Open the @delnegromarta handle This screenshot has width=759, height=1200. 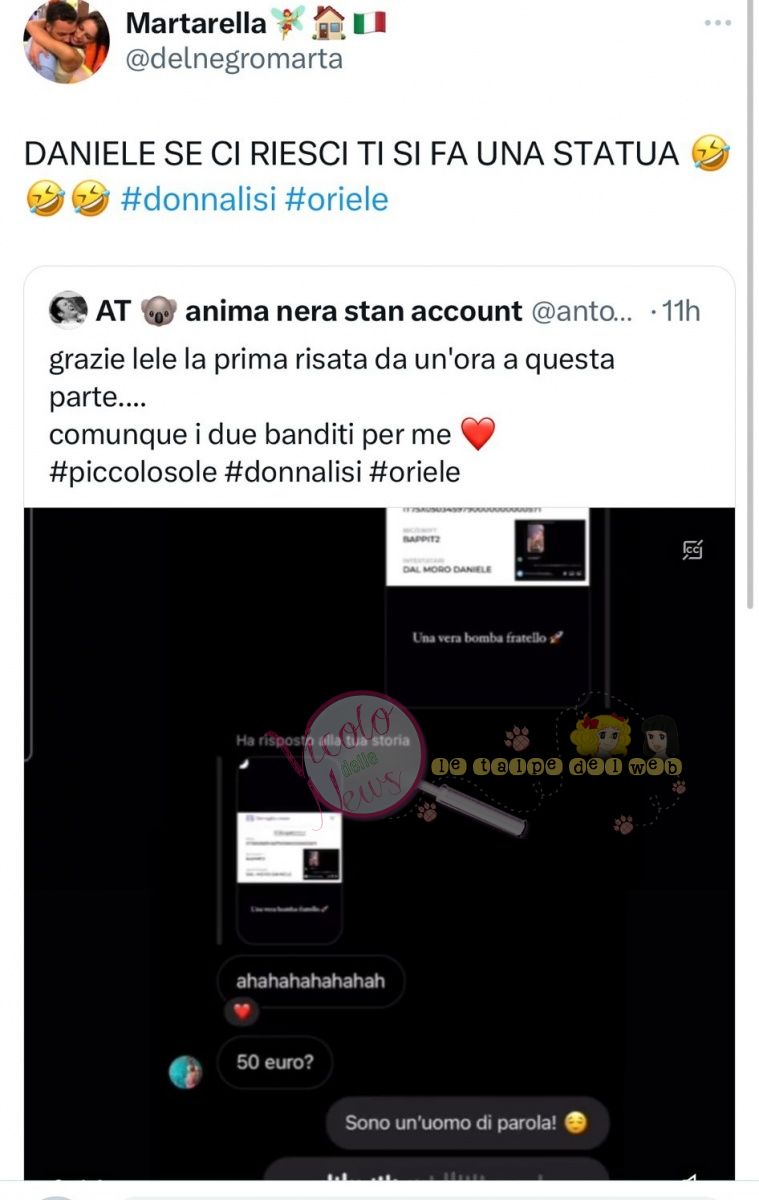pyautogui.click(x=234, y=59)
